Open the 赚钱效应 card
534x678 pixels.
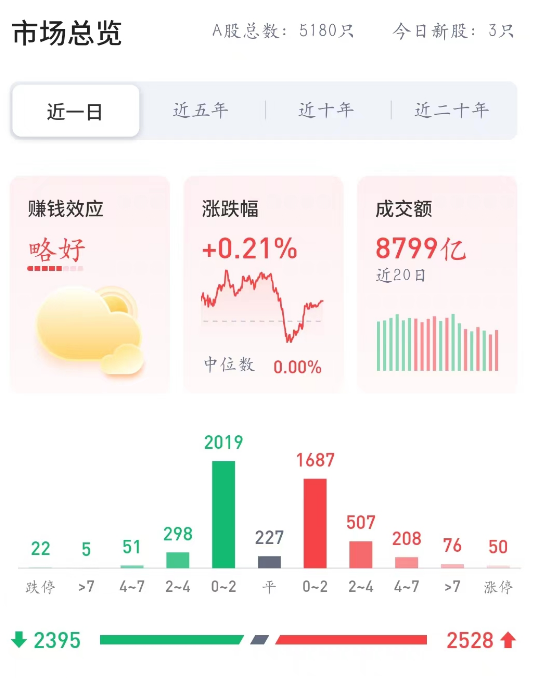click(x=90, y=285)
